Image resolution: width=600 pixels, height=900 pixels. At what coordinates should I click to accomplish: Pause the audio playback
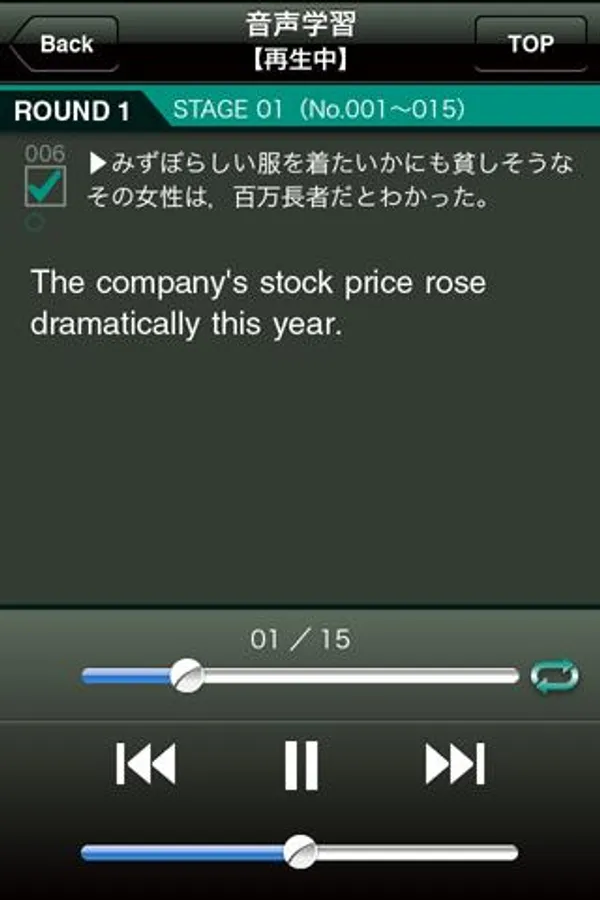pyautogui.click(x=300, y=765)
